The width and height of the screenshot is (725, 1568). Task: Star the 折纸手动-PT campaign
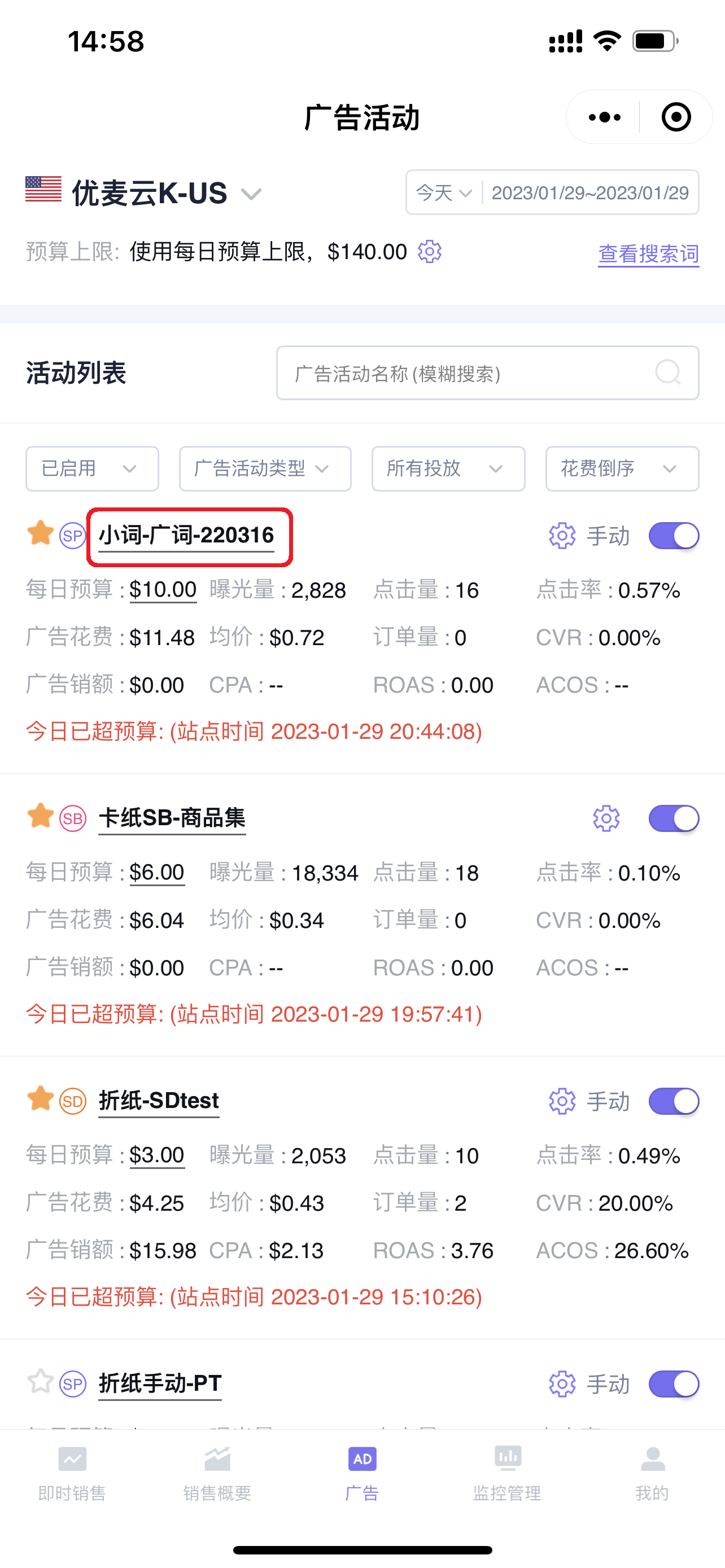[40, 1382]
